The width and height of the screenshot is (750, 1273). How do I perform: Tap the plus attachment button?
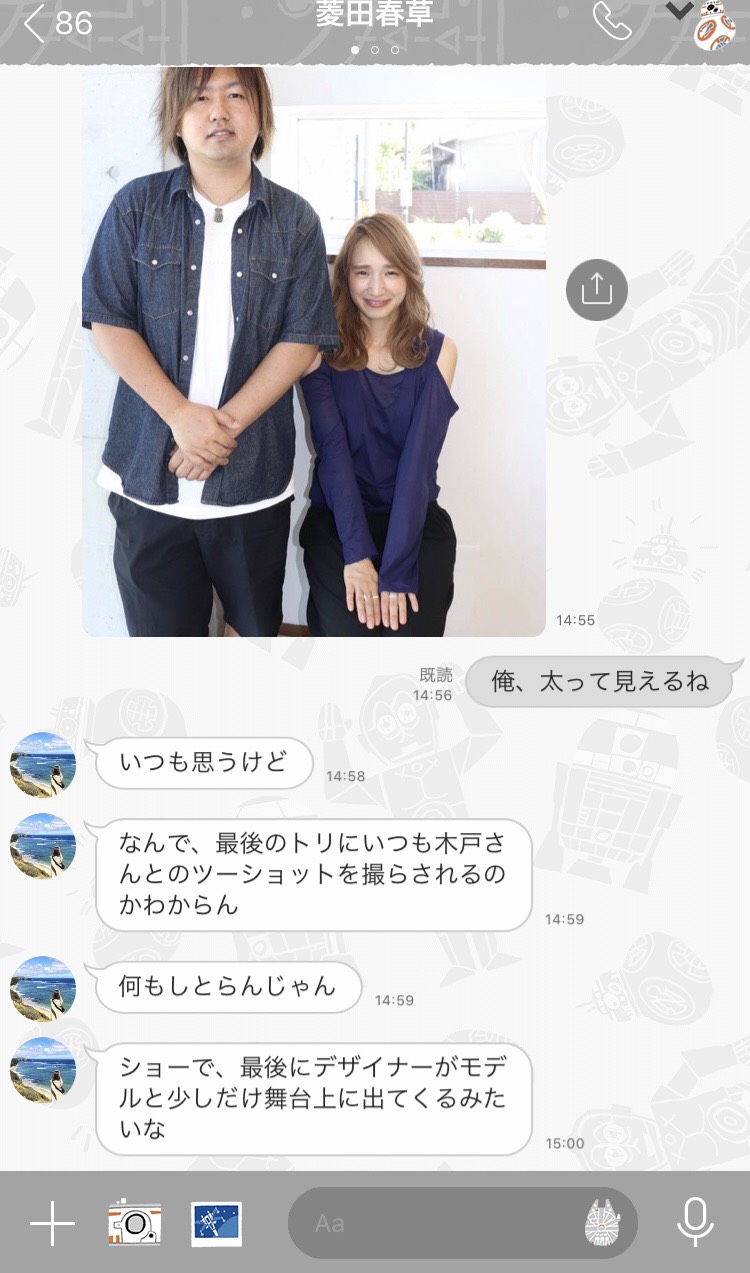(x=52, y=1223)
